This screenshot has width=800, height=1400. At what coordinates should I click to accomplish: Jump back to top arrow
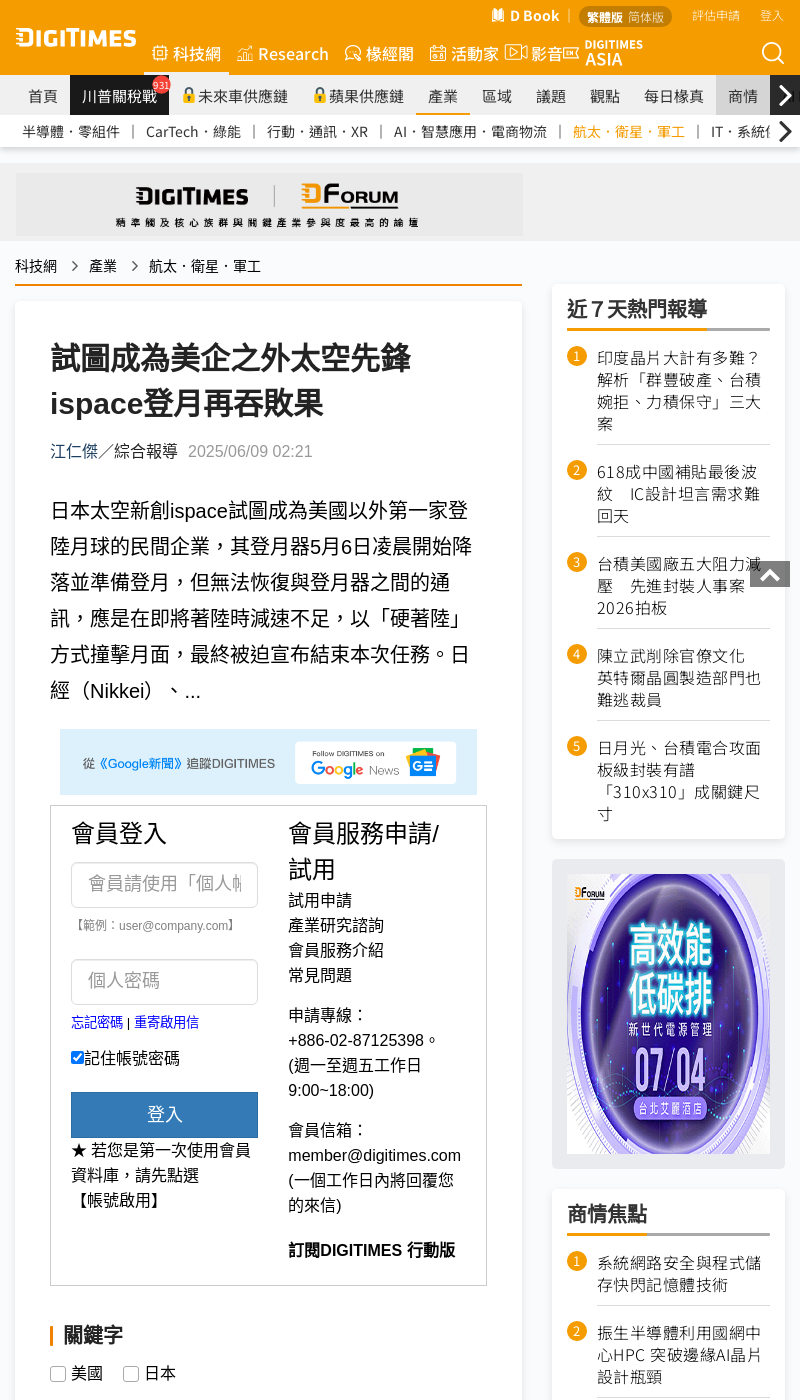pos(769,574)
